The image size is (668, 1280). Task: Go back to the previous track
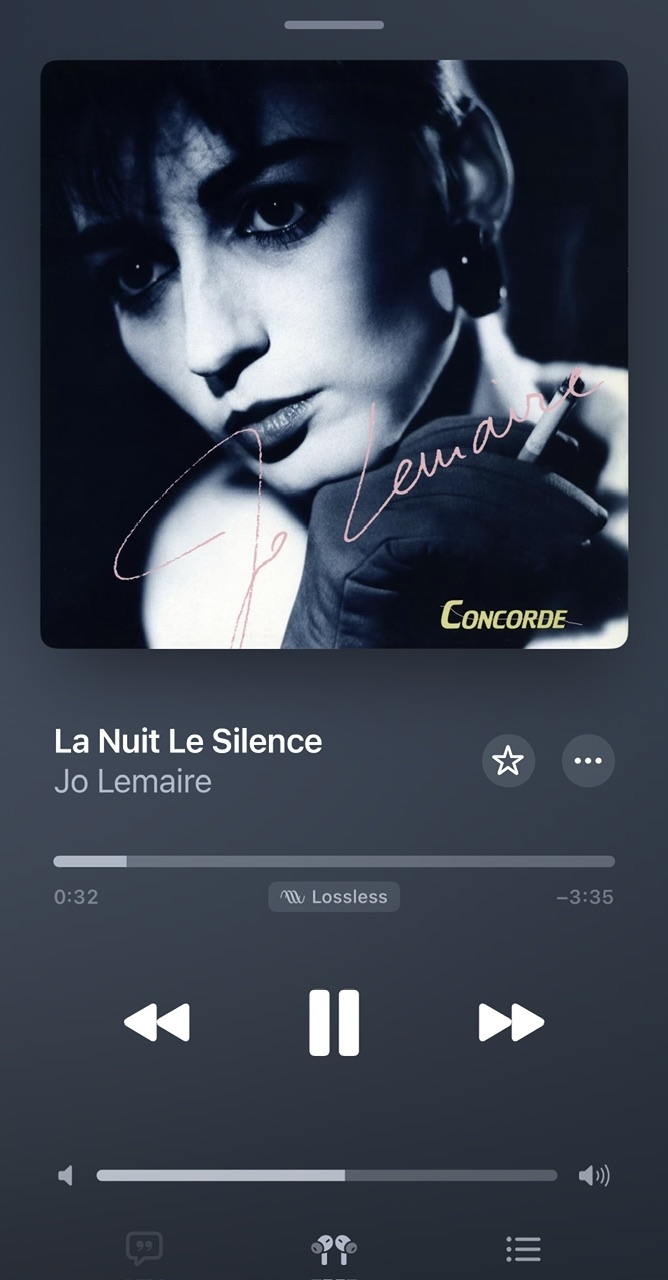pos(157,1022)
